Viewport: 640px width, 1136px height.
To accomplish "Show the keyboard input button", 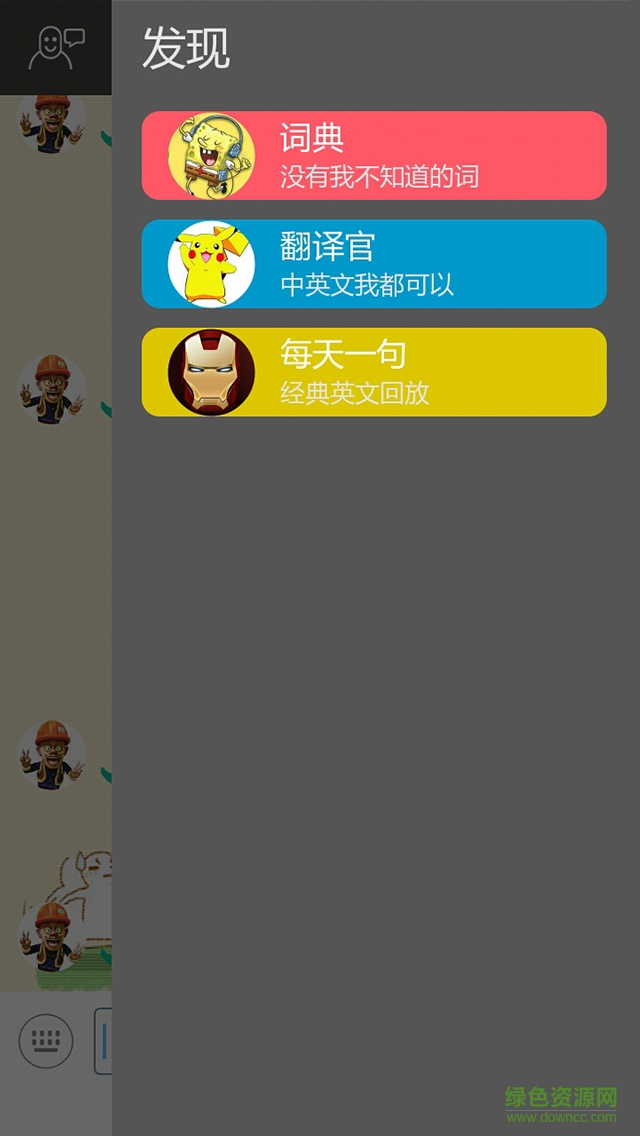I will coord(46,1041).
